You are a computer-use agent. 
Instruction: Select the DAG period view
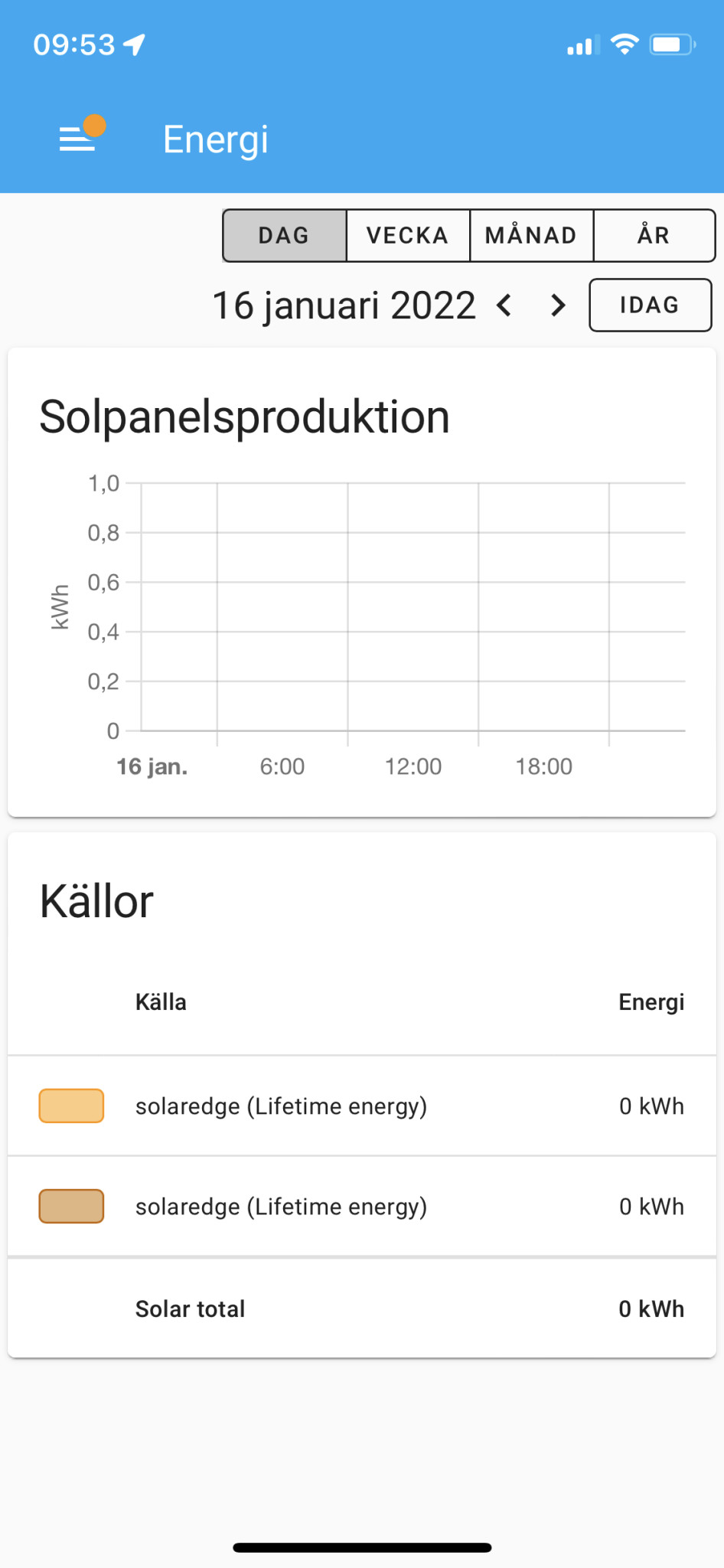[x=284, y=236]
